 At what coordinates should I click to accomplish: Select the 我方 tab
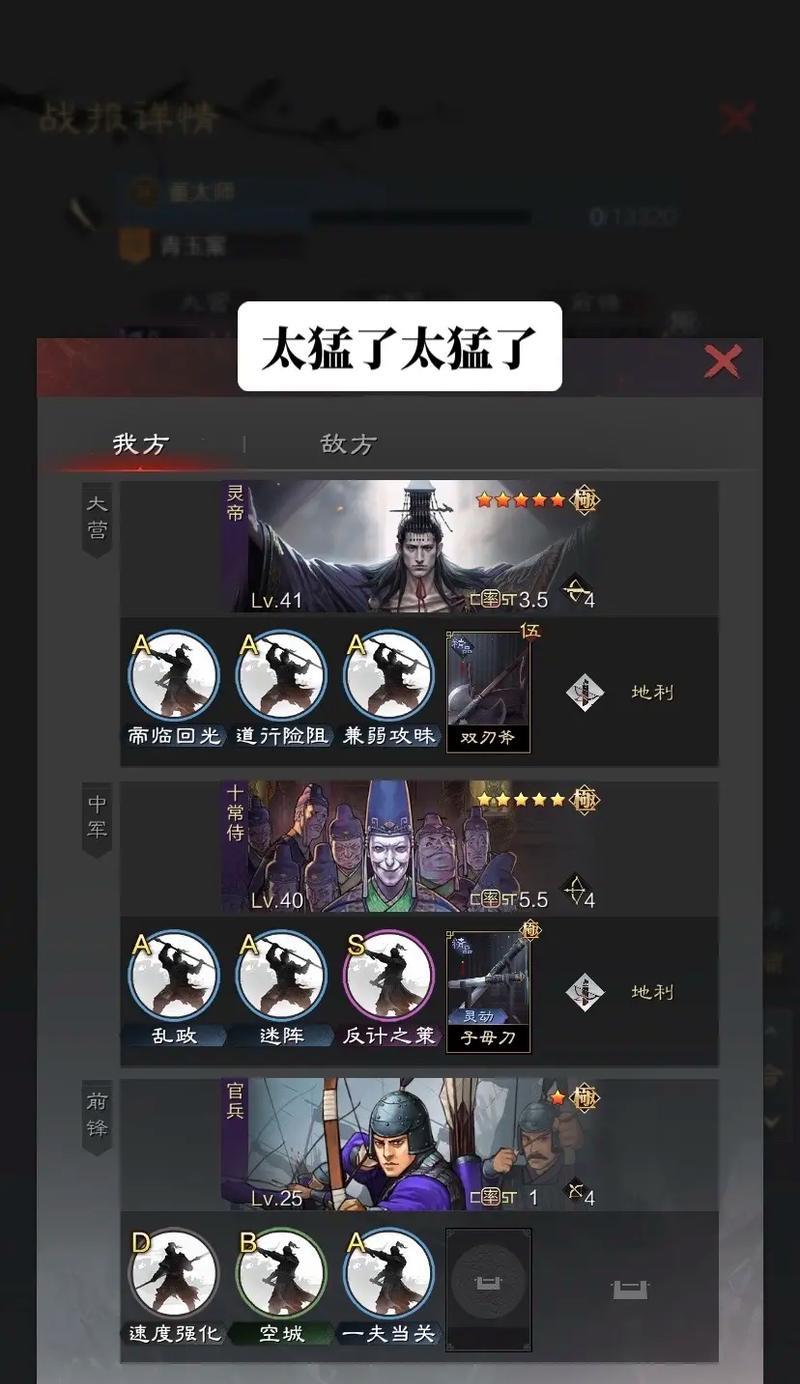(141, 444)
